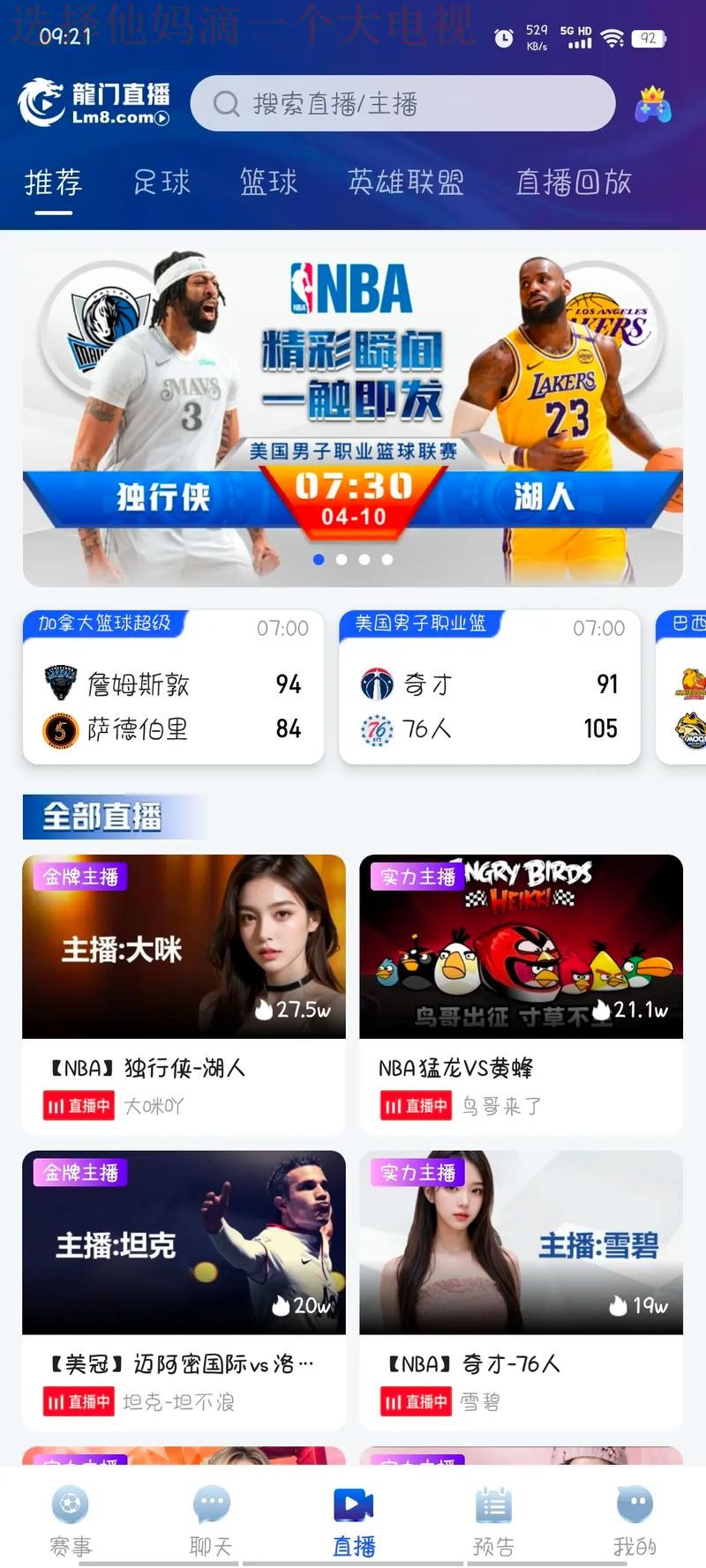The image size is (706, 1568).
Task: Switch to the 英雄联盟 tab
Action: tap(406, 183)
